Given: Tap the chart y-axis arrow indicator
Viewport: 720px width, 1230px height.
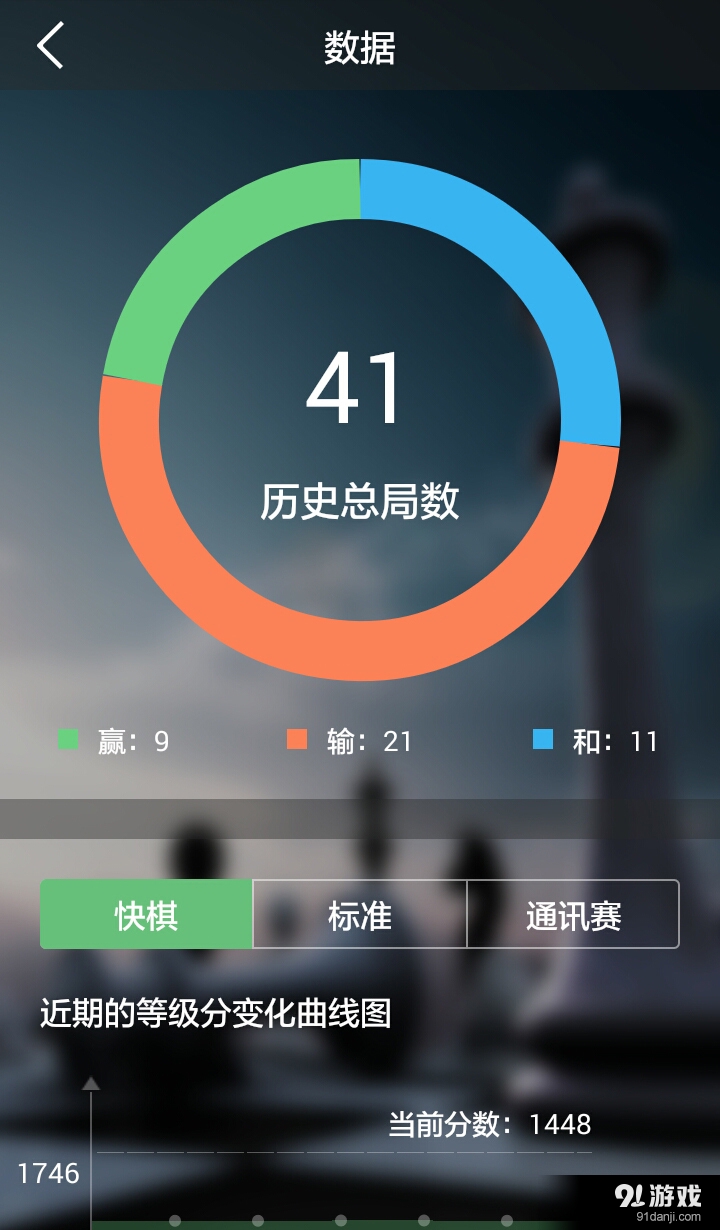Looking at the screenshot, I should 92,1082.
